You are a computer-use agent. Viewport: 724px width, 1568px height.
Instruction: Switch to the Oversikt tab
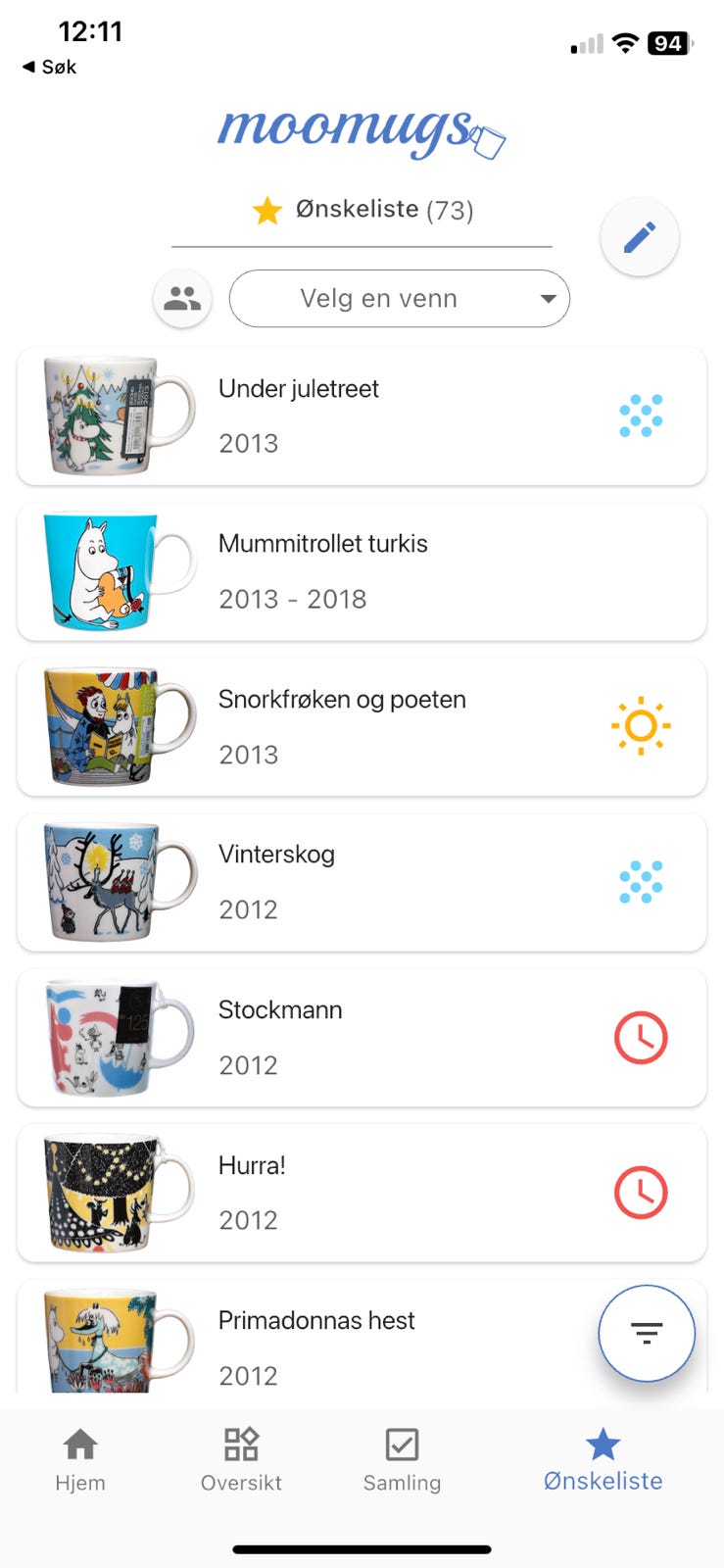241,1460
